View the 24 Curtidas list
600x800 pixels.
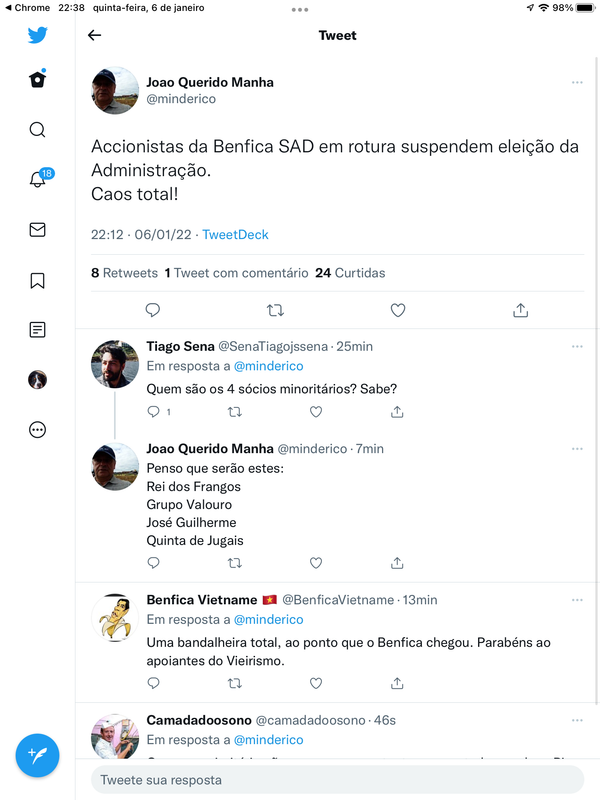pos(349,273)
